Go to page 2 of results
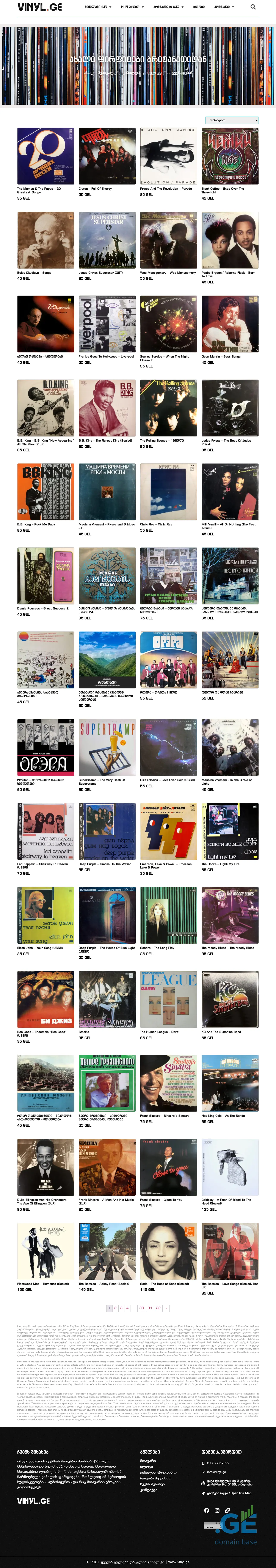The width and height of the screenshot is (276, 1568). tap(115, 1307)
